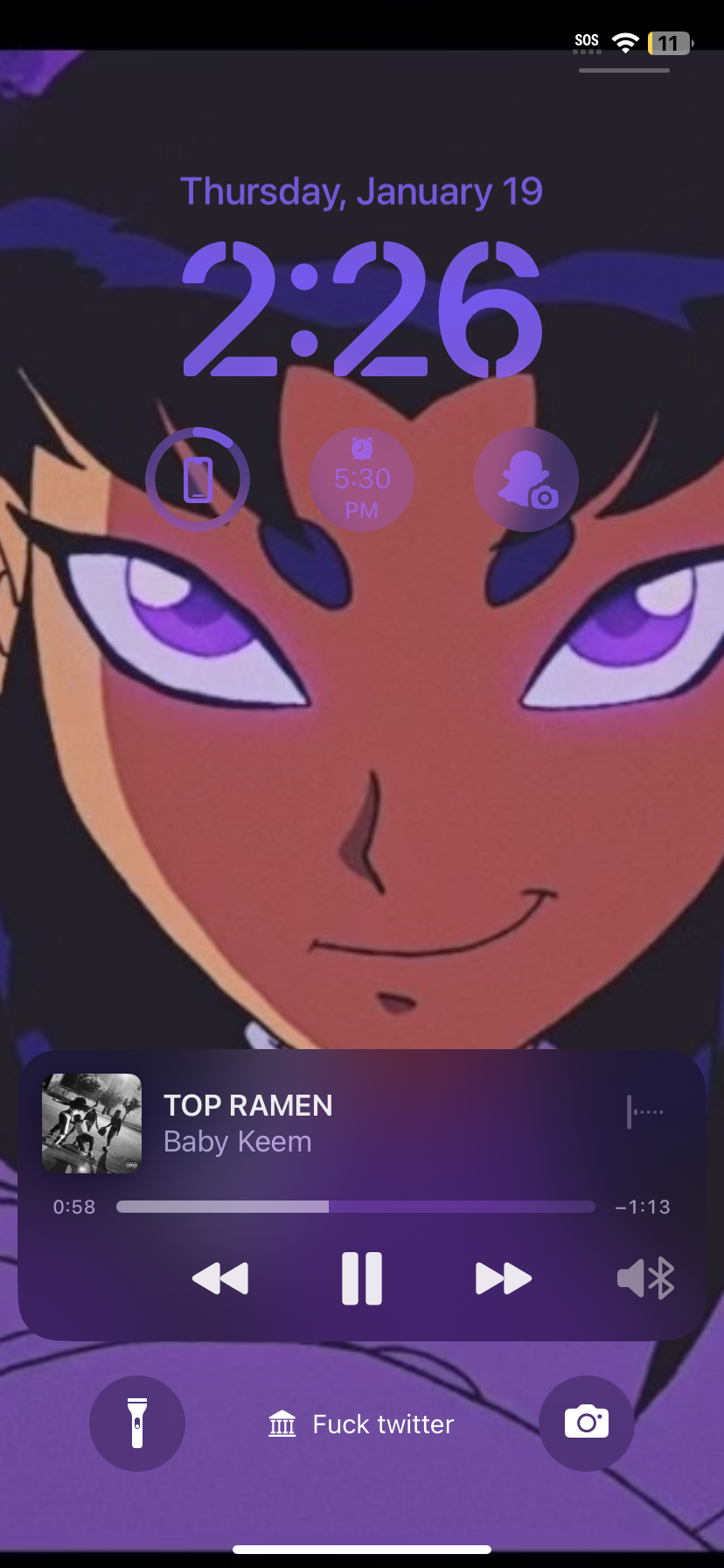Open the phone battery widget

198,479
